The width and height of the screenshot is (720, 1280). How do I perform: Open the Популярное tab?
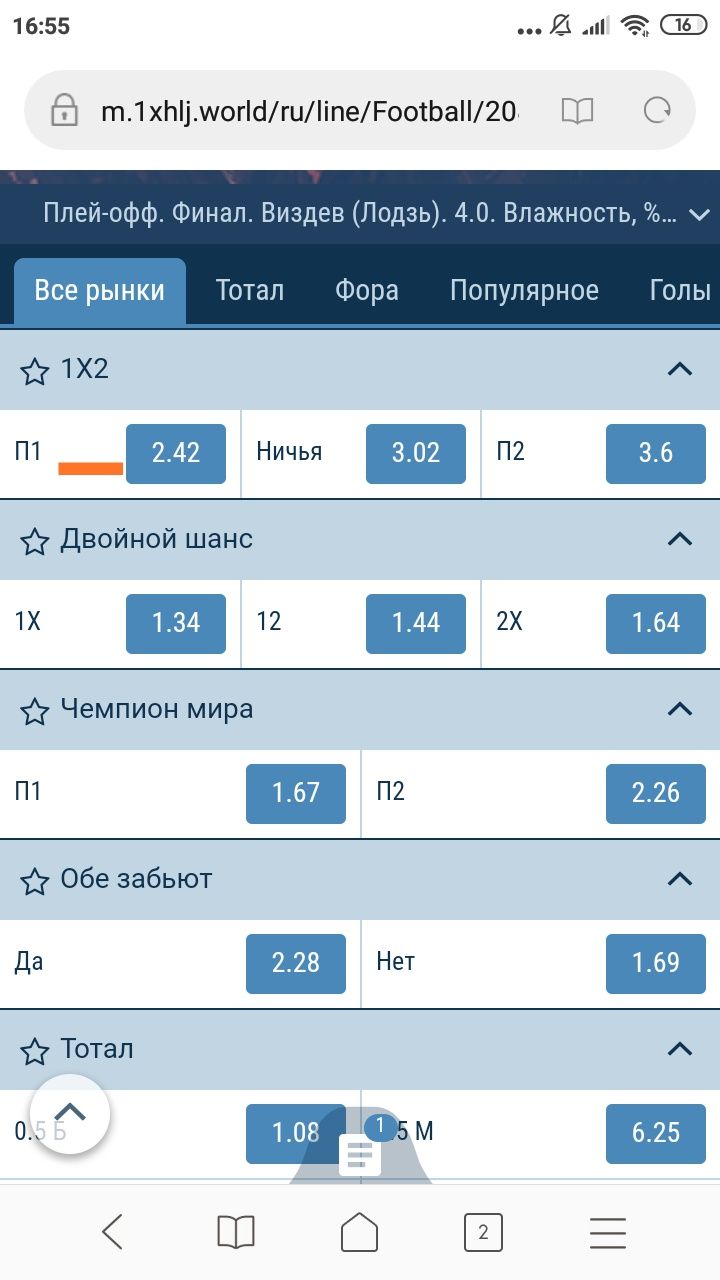(x=524, y=291)
